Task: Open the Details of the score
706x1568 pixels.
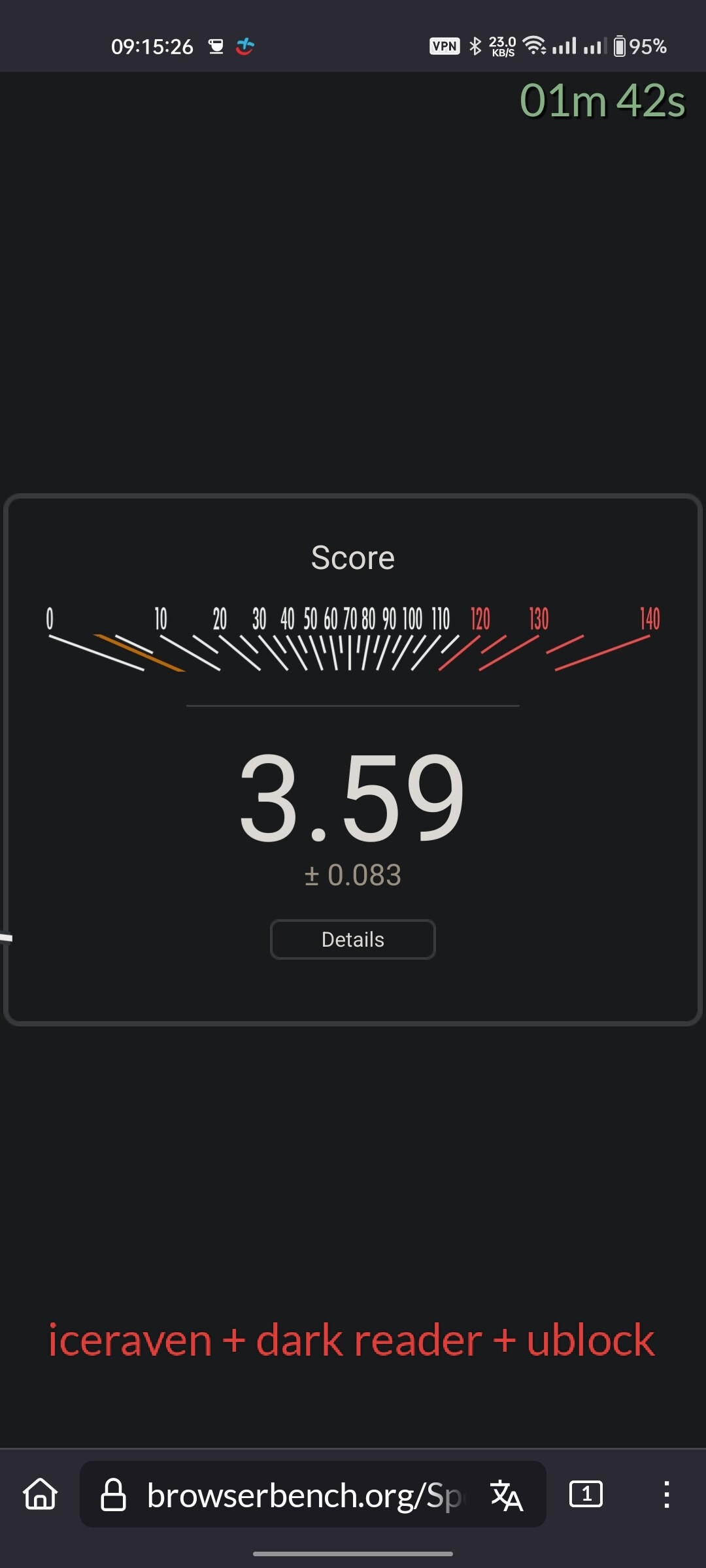Action: [353, 939]
